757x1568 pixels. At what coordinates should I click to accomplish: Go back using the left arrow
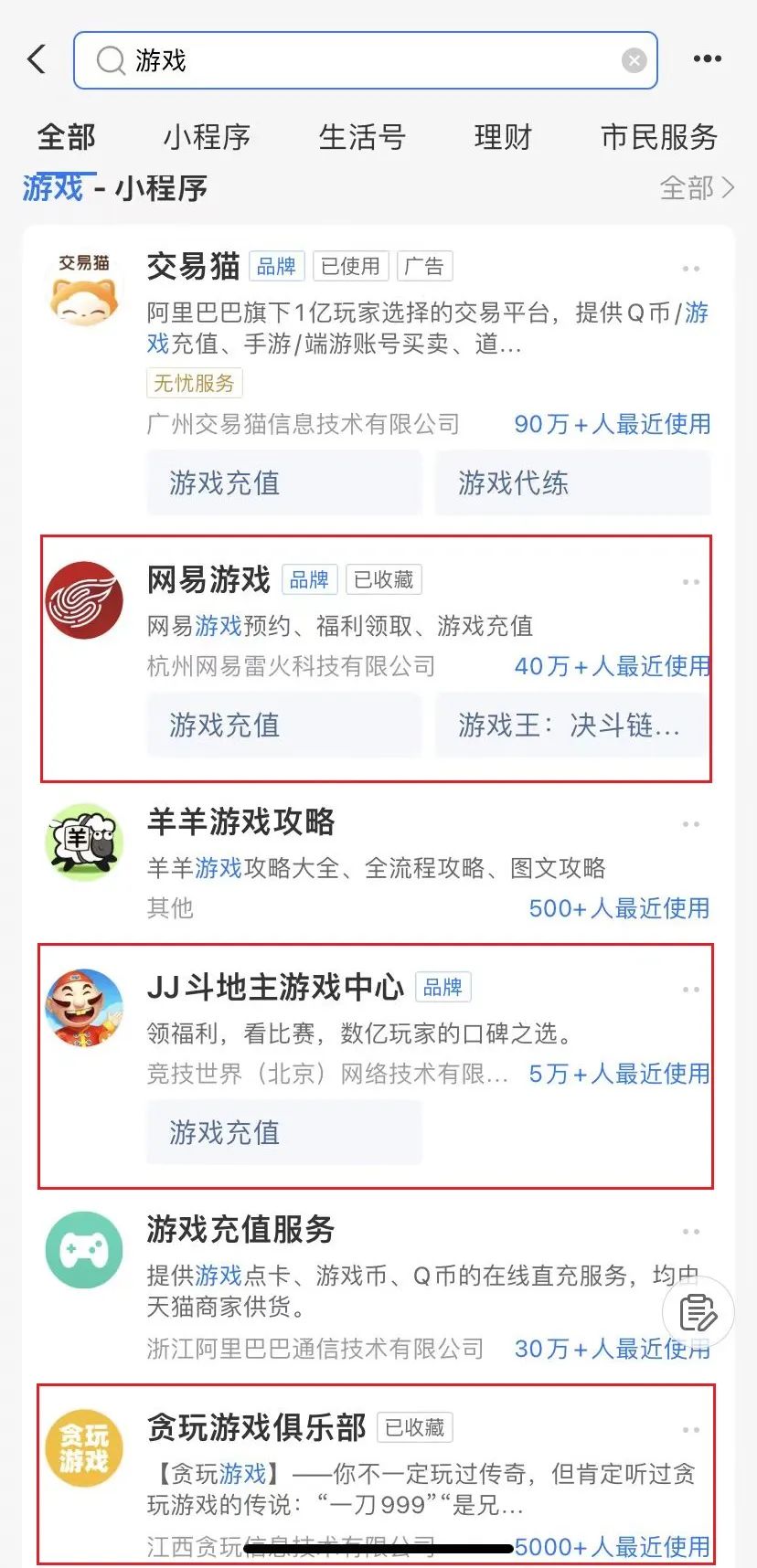point(37,60)
